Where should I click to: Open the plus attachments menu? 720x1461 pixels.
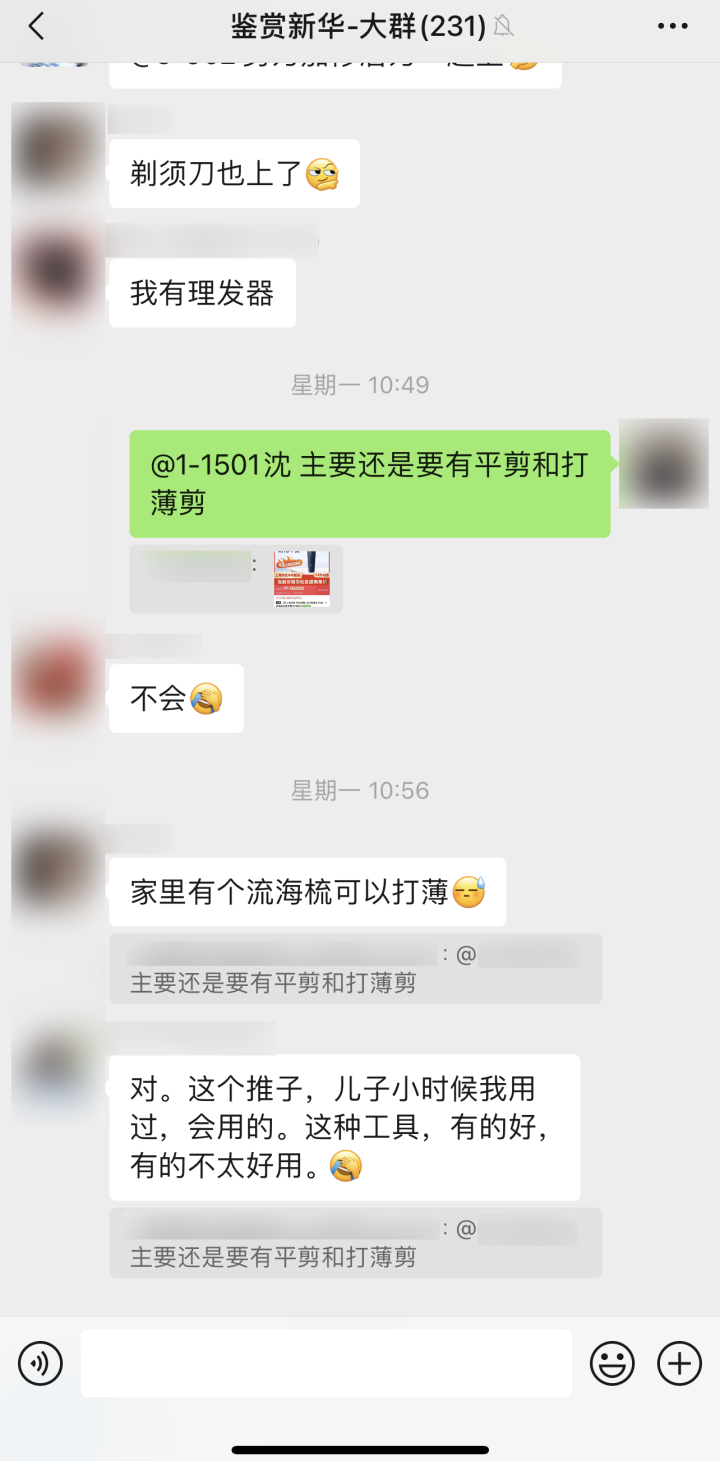pos(679,1363)
